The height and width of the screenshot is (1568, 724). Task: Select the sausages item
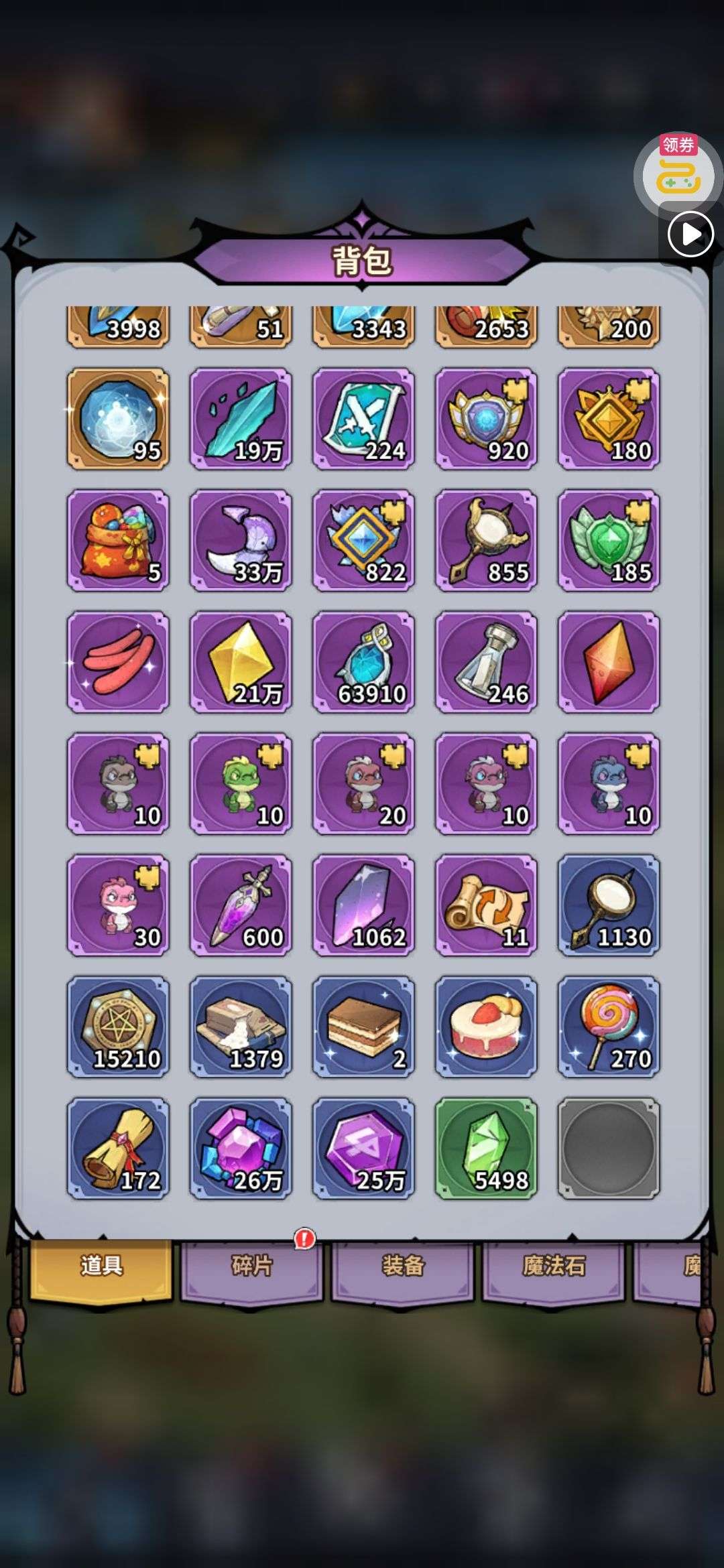118,662
